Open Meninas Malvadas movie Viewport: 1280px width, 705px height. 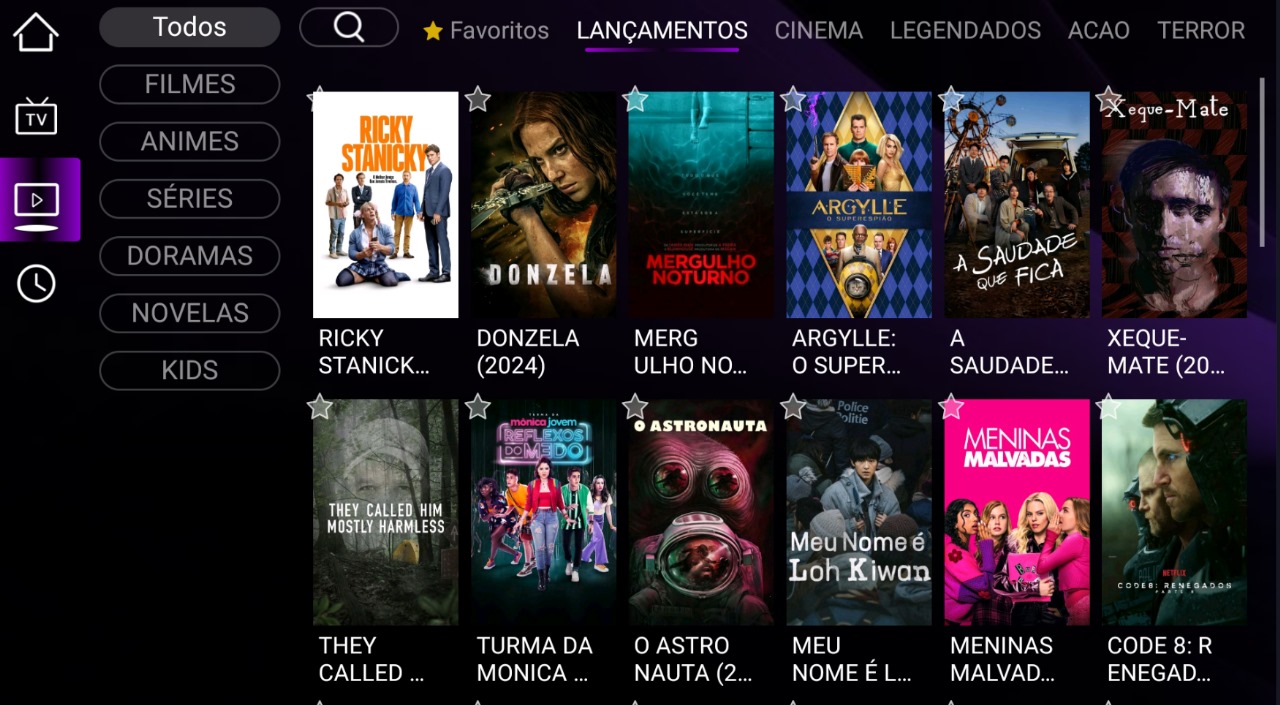(1017, 512)
